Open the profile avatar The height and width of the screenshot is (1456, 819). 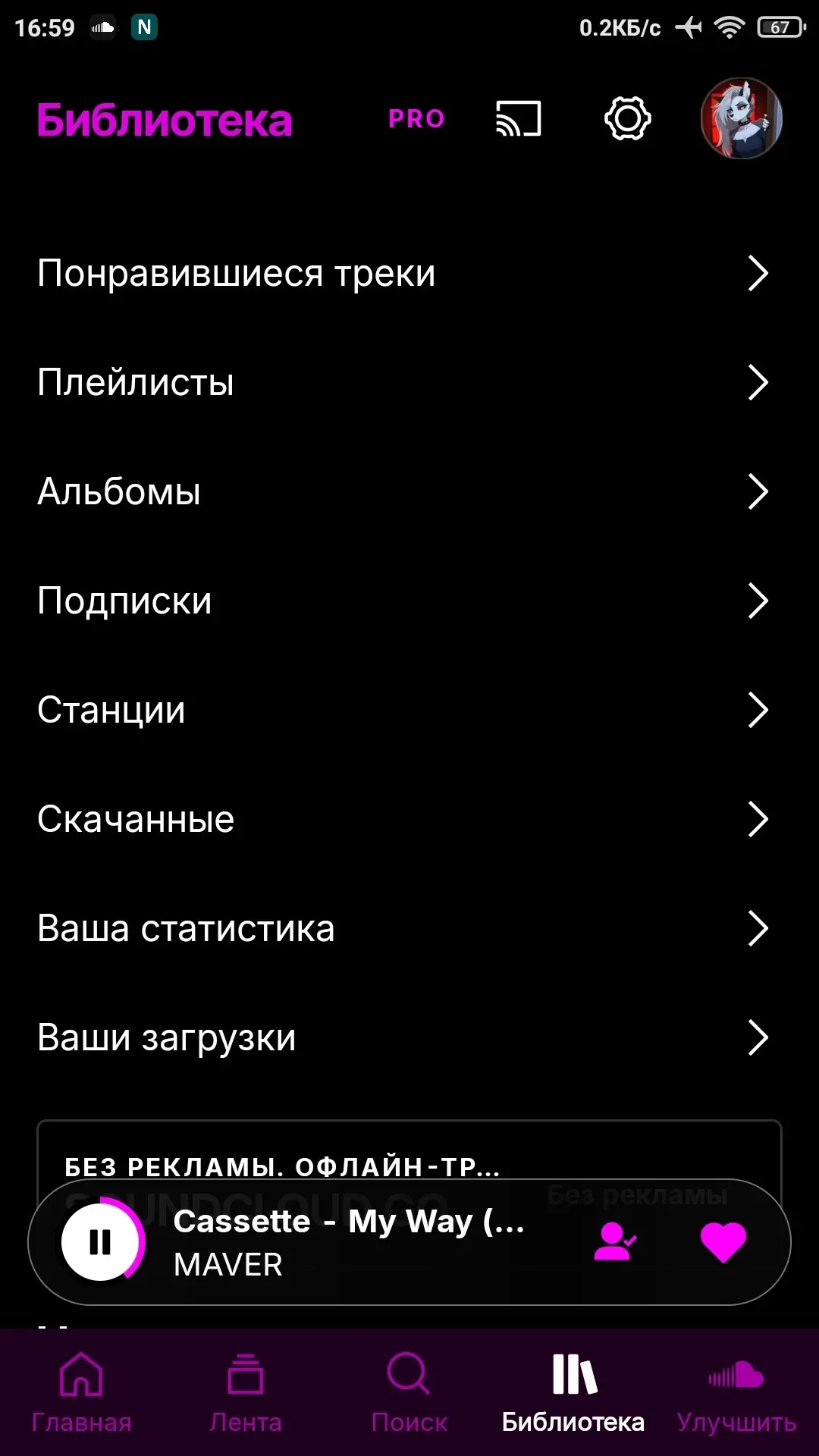tap(742, 119)
